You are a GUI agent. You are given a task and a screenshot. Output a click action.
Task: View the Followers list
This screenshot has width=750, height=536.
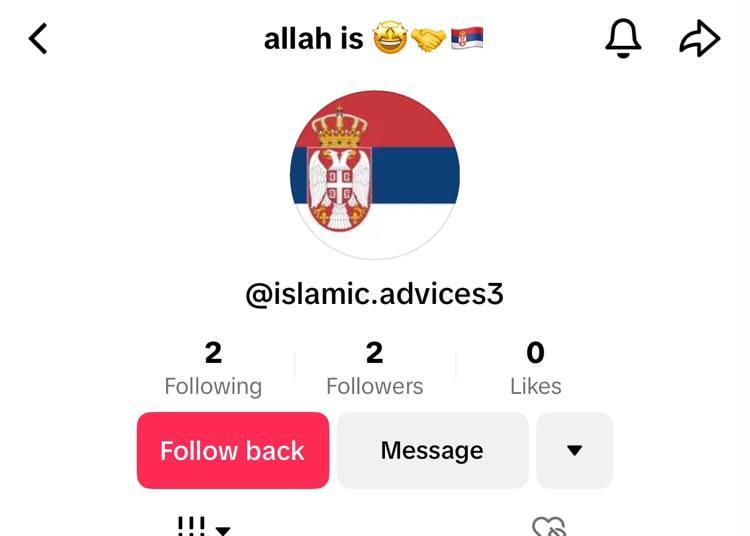(375, 368)
